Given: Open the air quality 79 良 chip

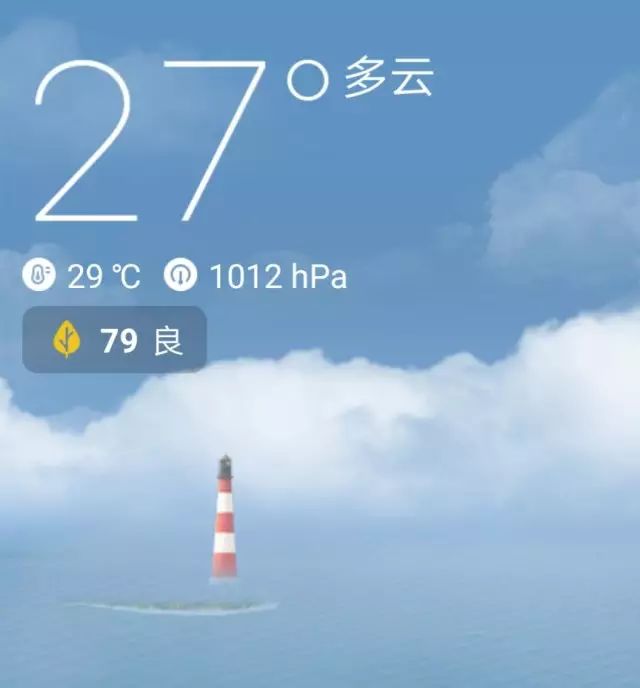Looking at the screenshot, I should coord(115,340).
